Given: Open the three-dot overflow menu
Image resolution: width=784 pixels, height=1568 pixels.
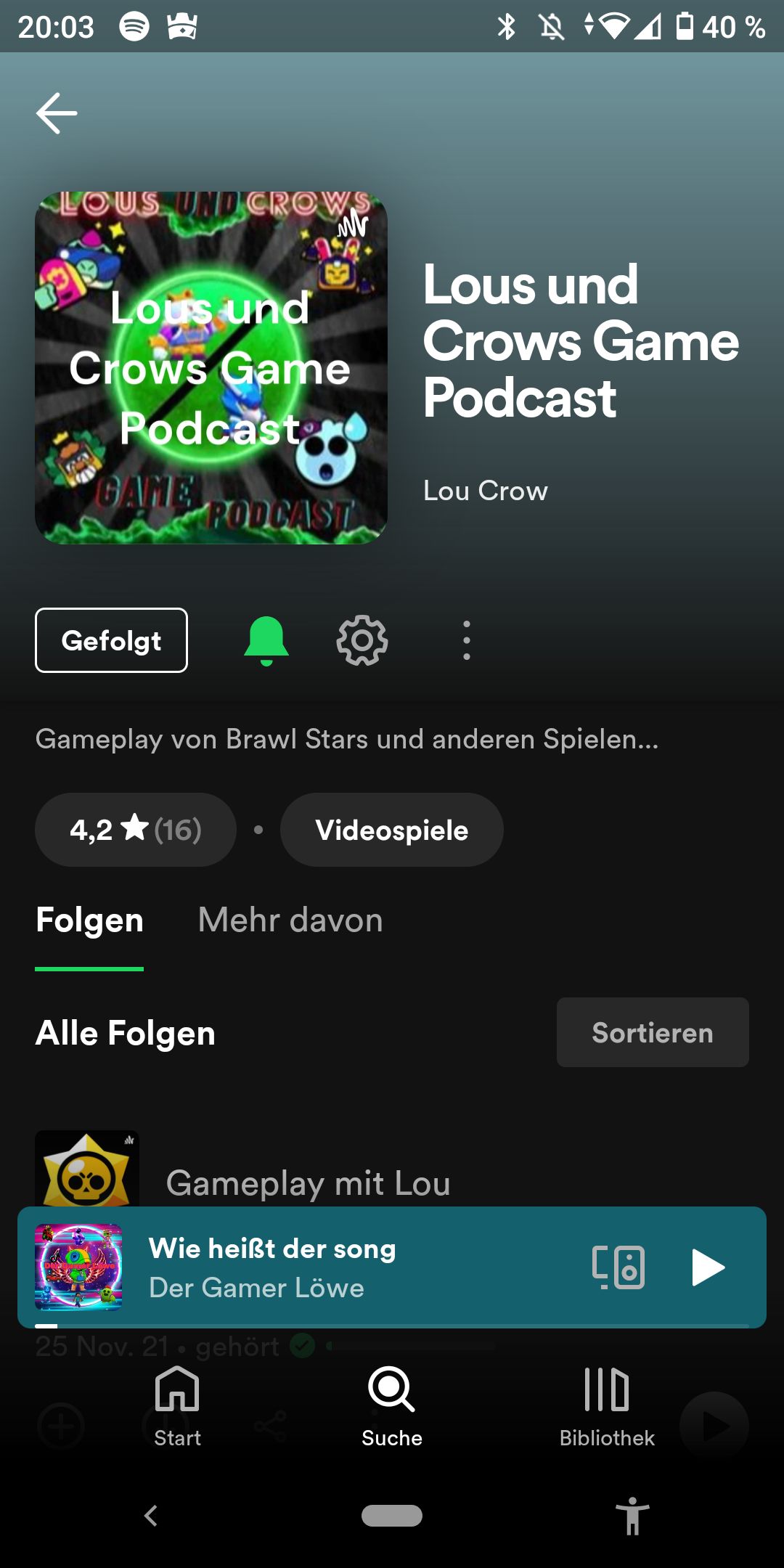Looking at the screenshot, I should coord(466,640).
